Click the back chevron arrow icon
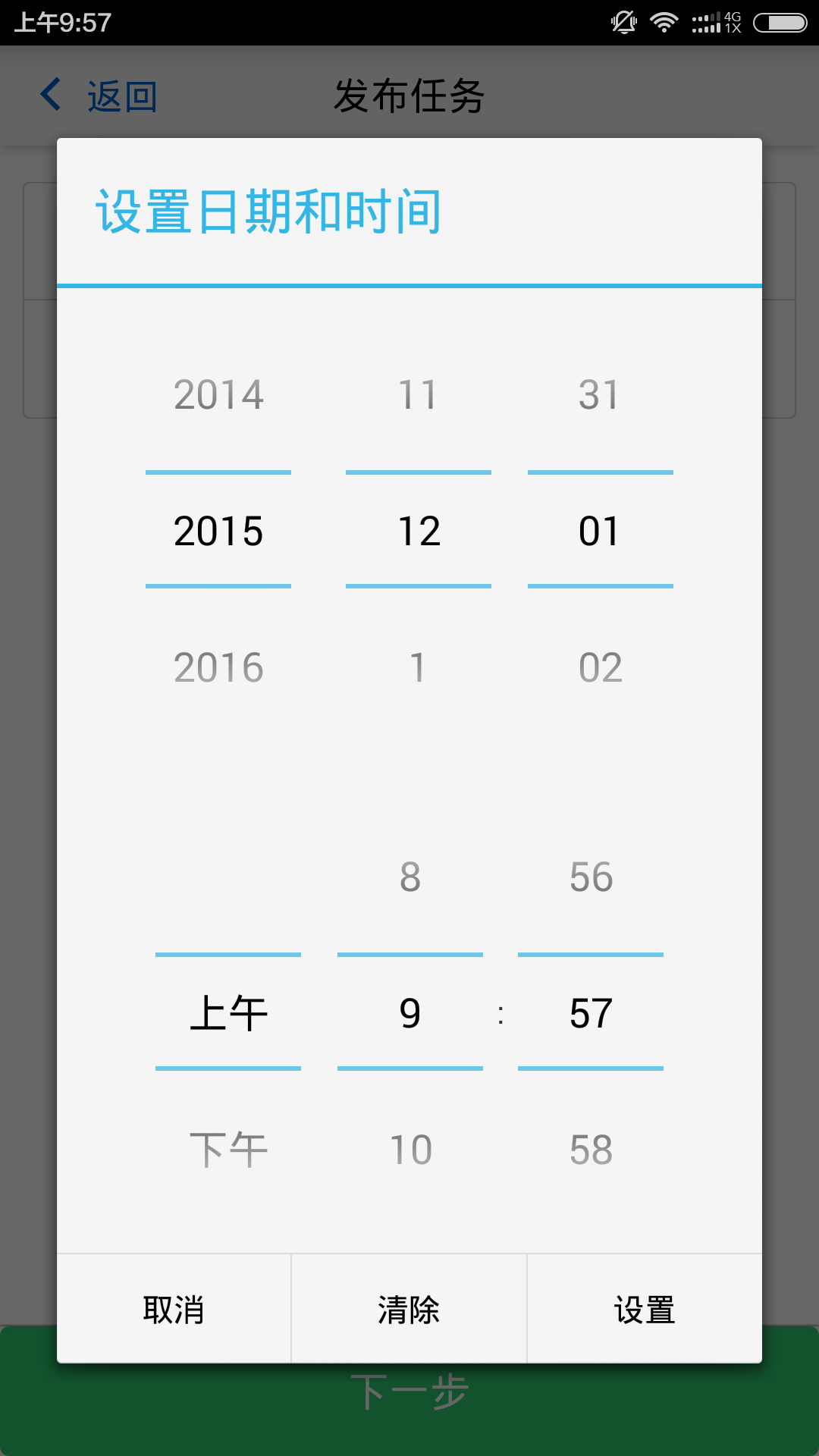 pos(50,94)
